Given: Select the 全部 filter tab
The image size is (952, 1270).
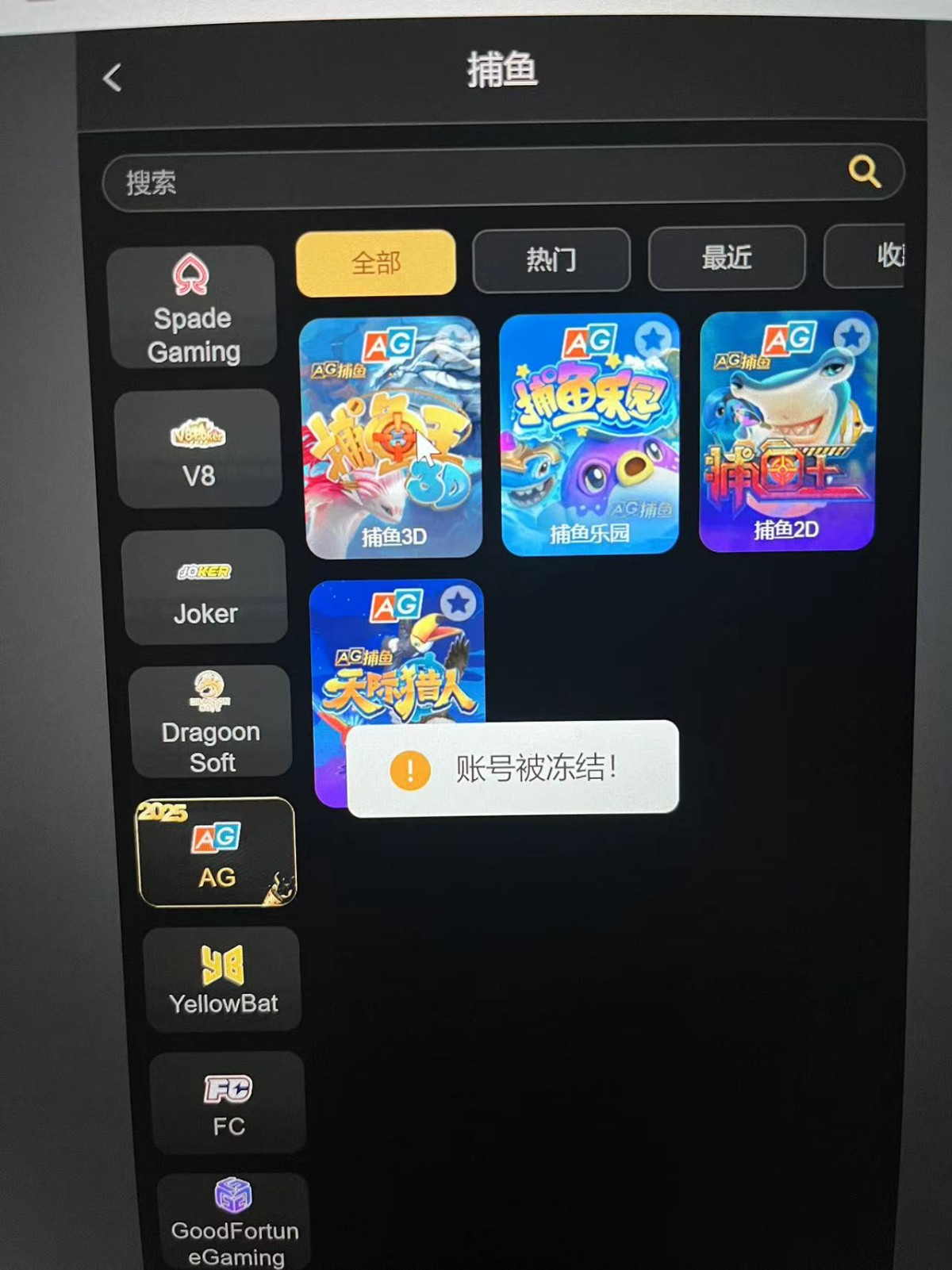Looking at the screenshot, I should click(376, 263).
